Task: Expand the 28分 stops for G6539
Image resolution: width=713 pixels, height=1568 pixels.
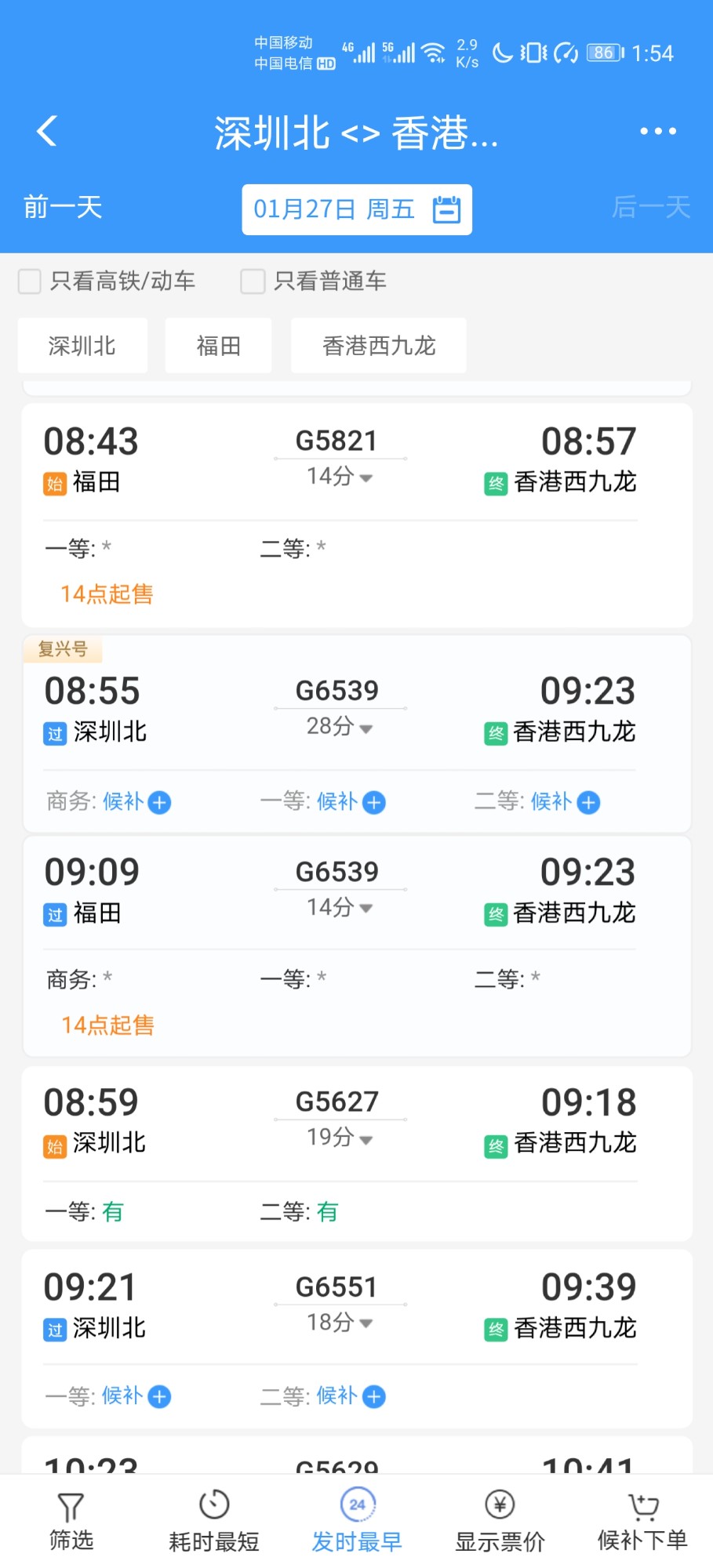Action: pos(340,727)
